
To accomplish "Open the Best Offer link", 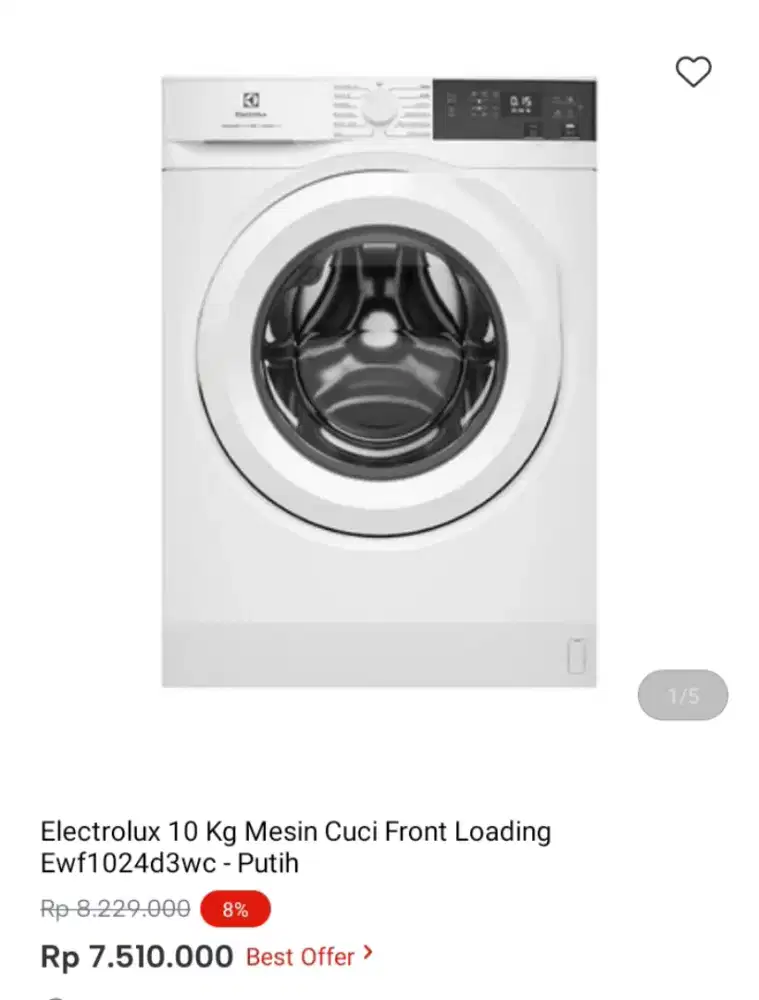I will tap(309, 957).
